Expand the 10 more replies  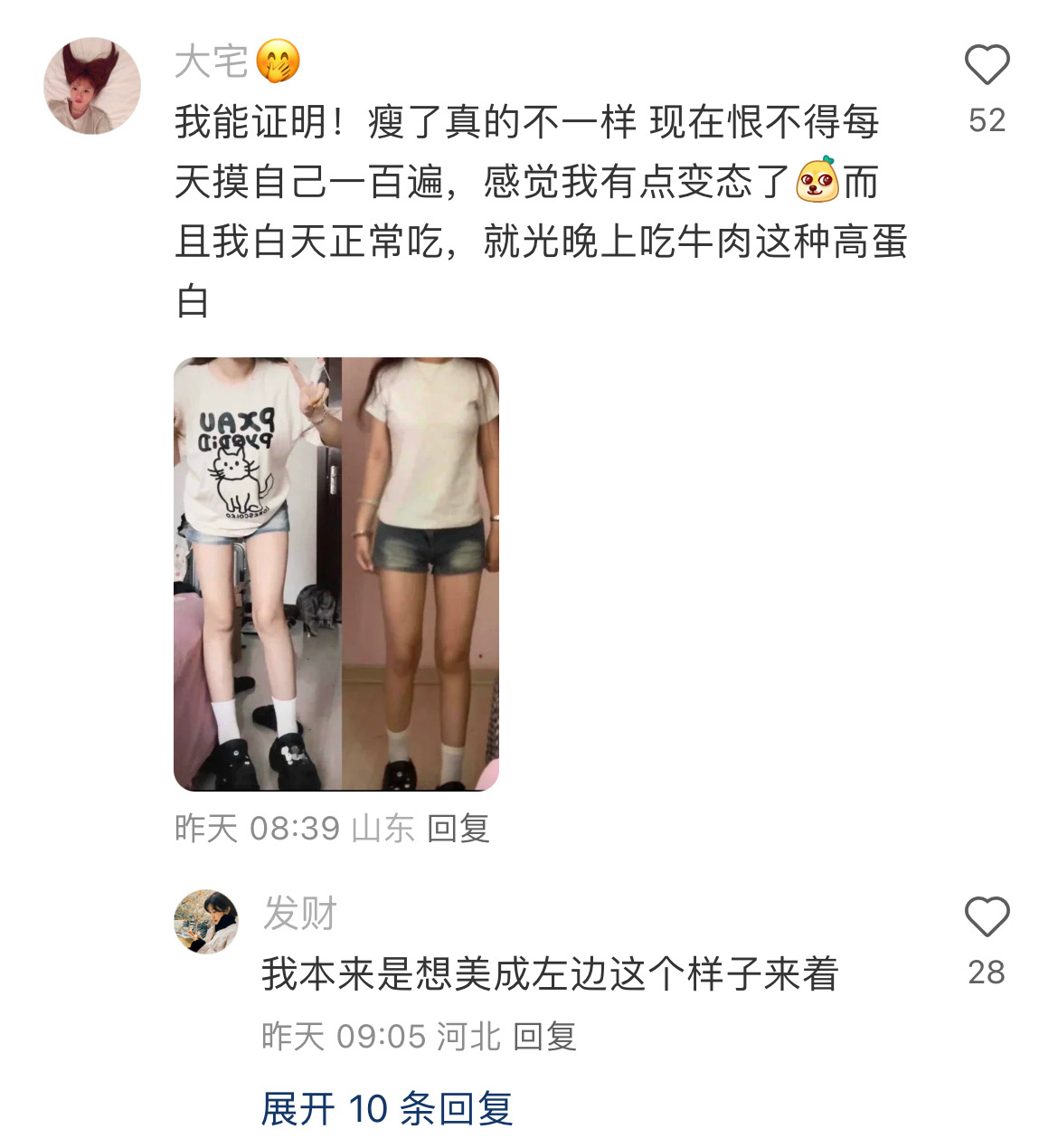[x=387, y=1108]
